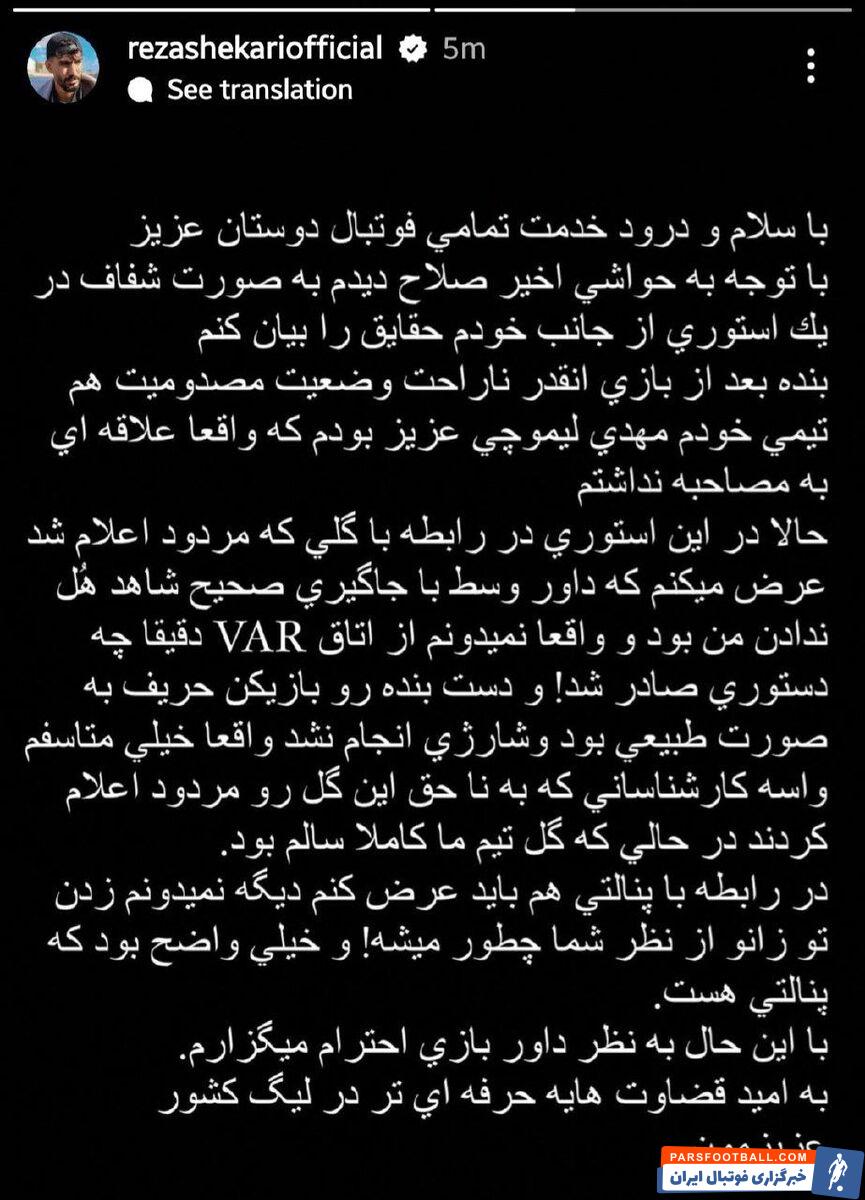Select the translation bubble icon beside See translation
The height and width of the screenshot is (1200, 865).
click(x=140, y=90)
